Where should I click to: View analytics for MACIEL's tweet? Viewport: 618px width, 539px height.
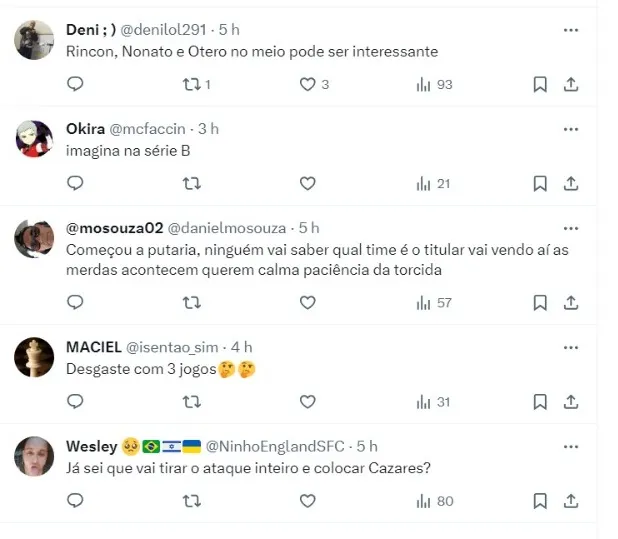434,402
